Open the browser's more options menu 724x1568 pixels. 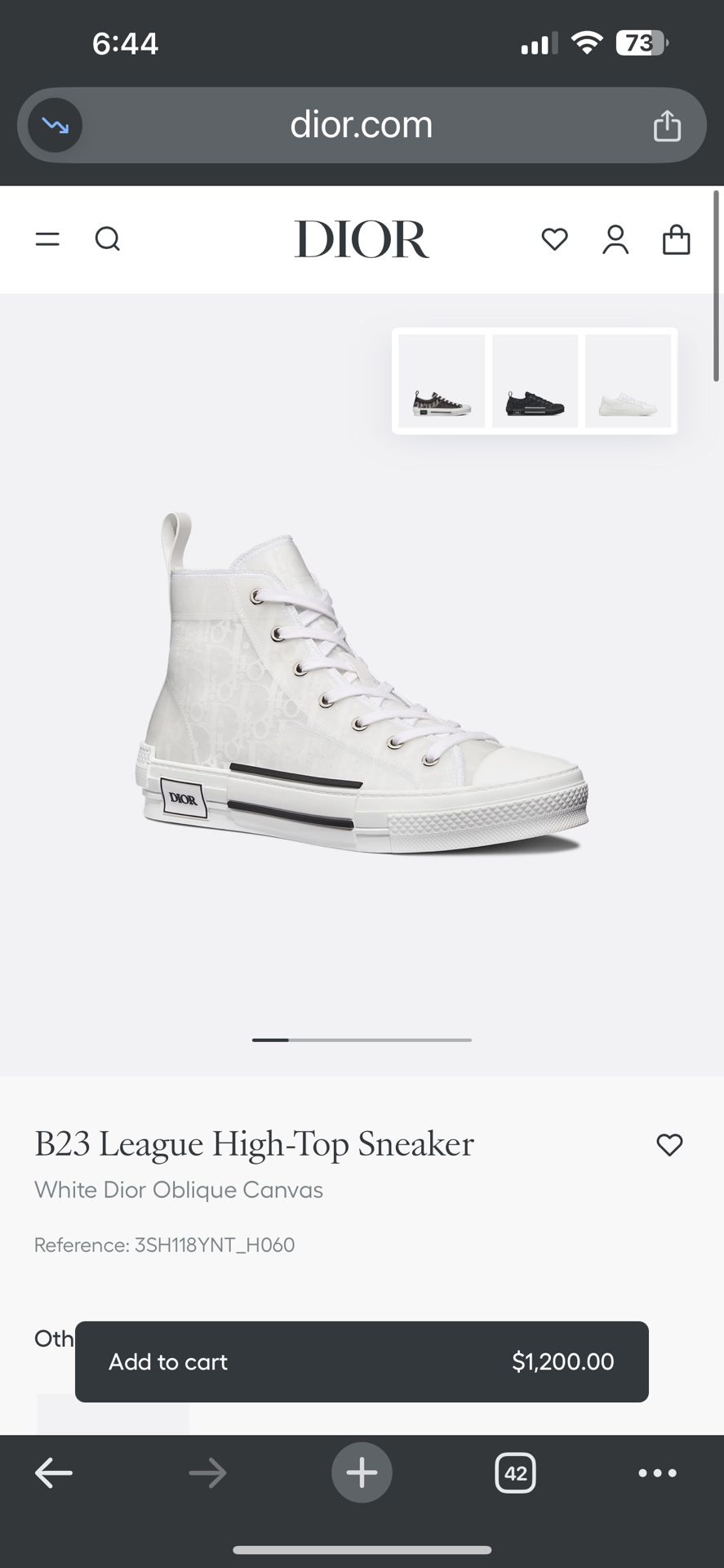pos(657,1473)
